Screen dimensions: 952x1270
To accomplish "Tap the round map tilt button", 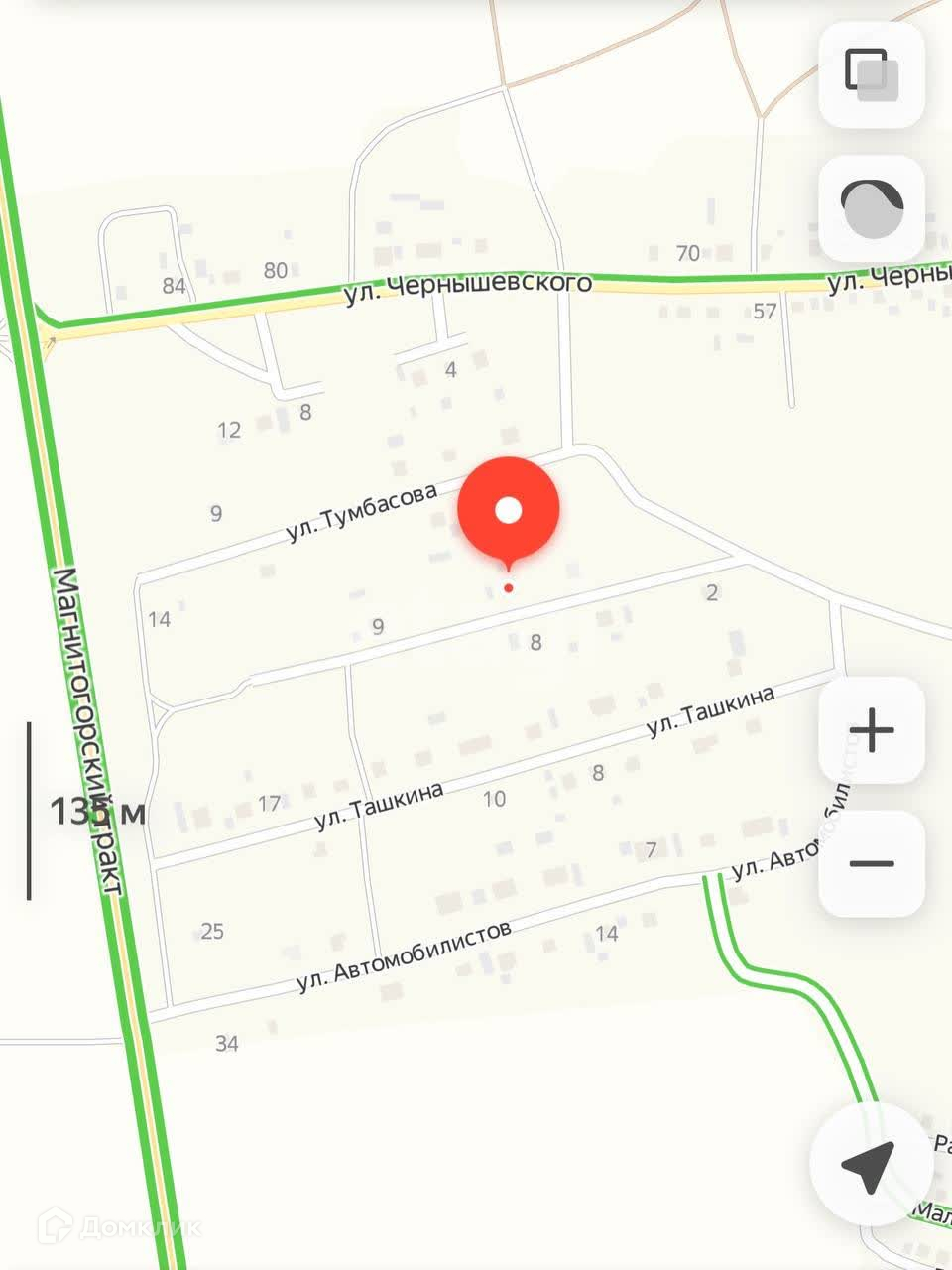I will [x=872, y=207].
